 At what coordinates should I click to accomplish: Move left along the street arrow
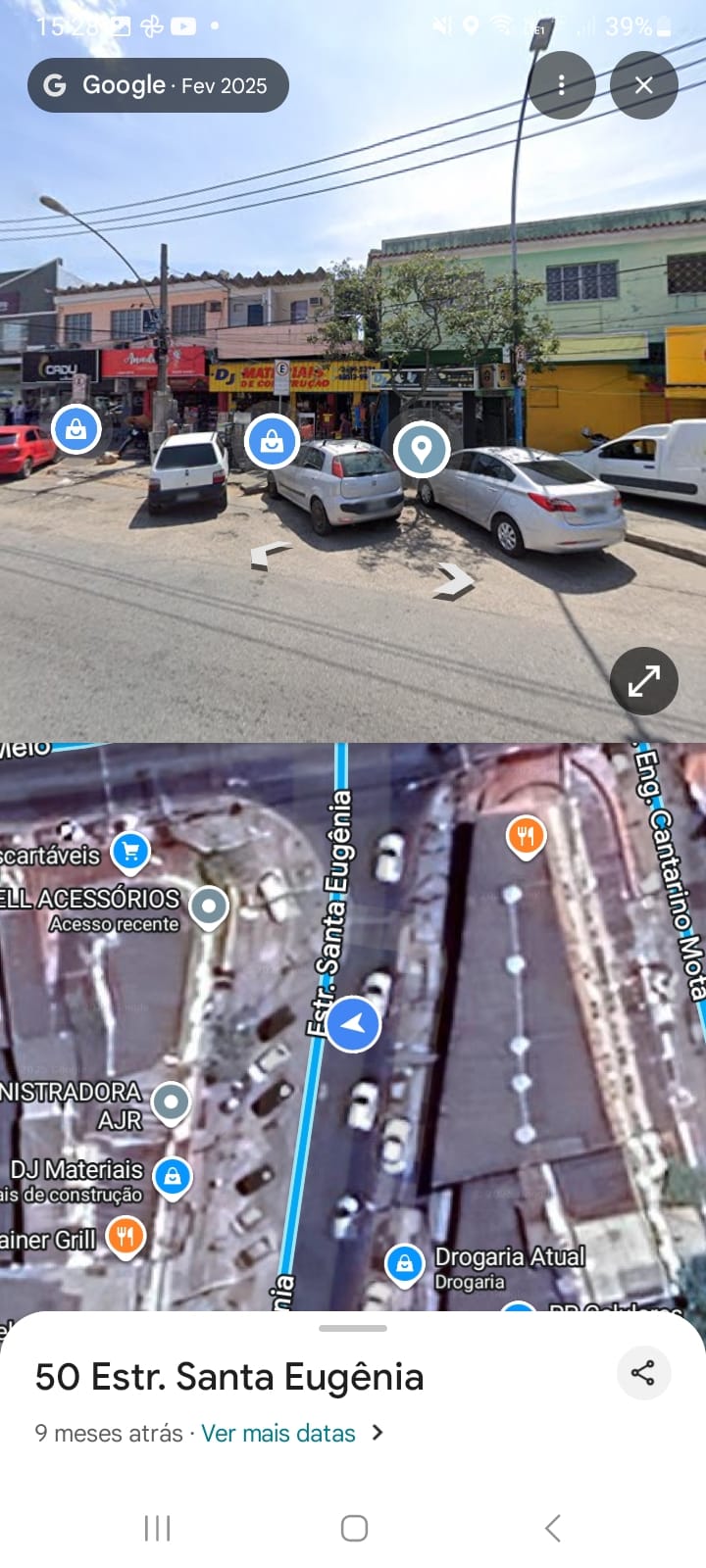coord(270,555)
